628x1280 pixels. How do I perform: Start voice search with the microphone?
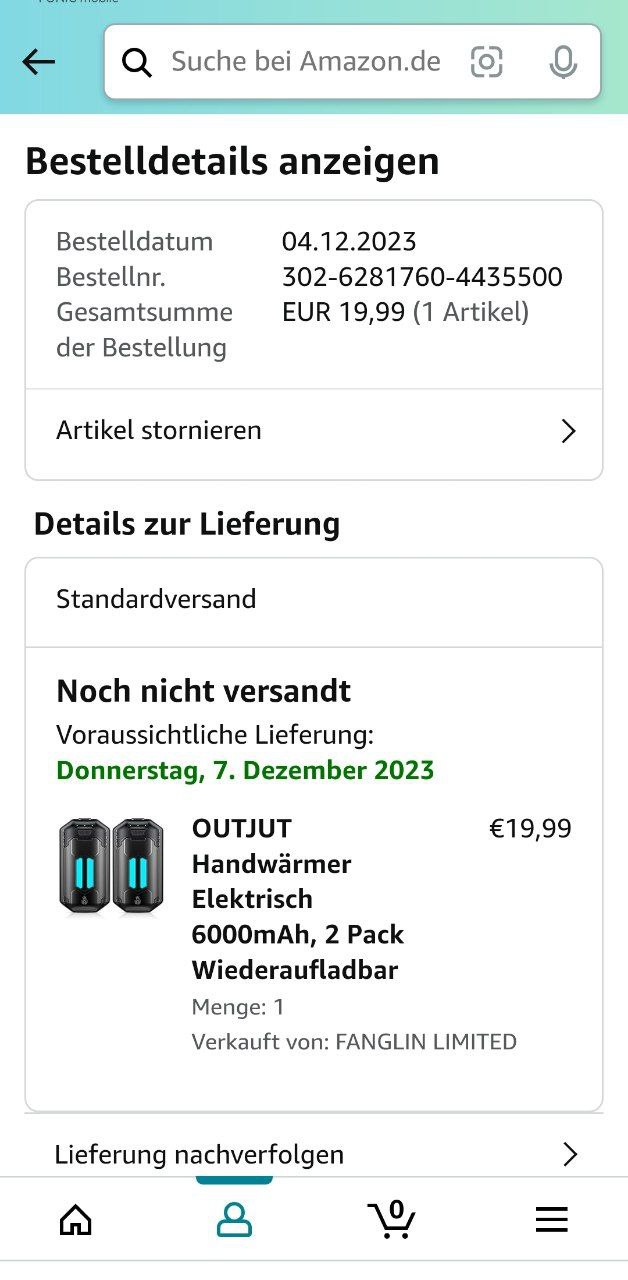click(564, 62)
